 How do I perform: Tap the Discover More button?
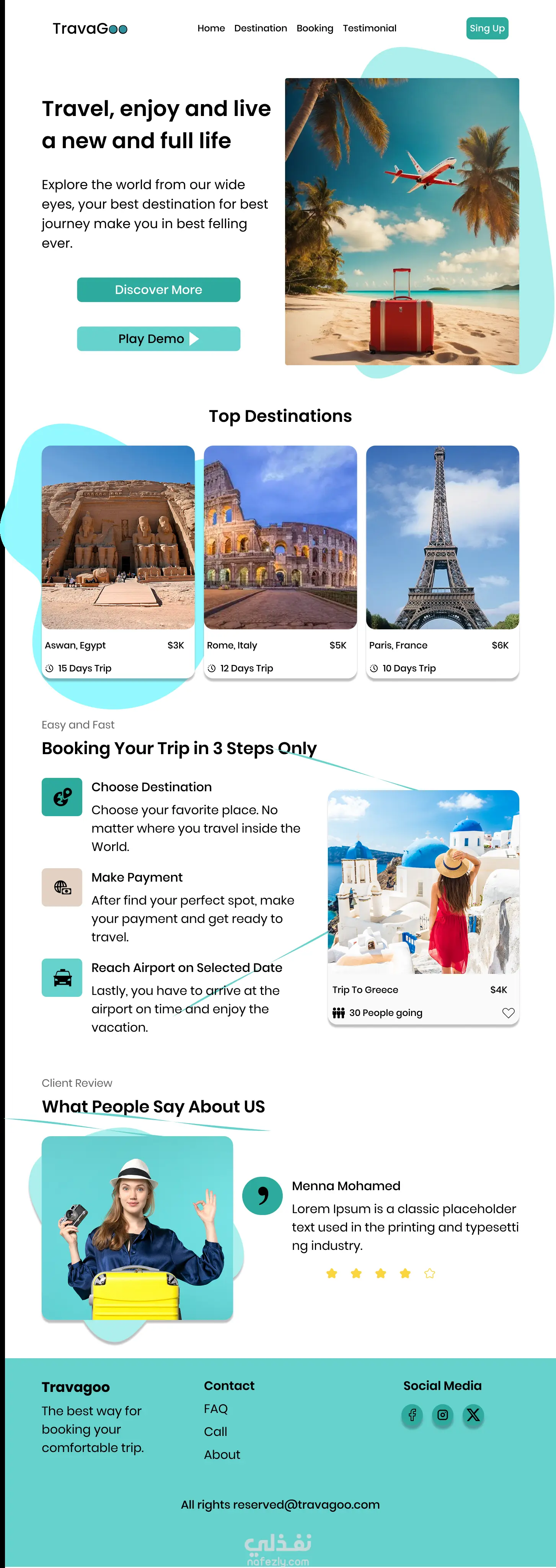coord(158,290)
